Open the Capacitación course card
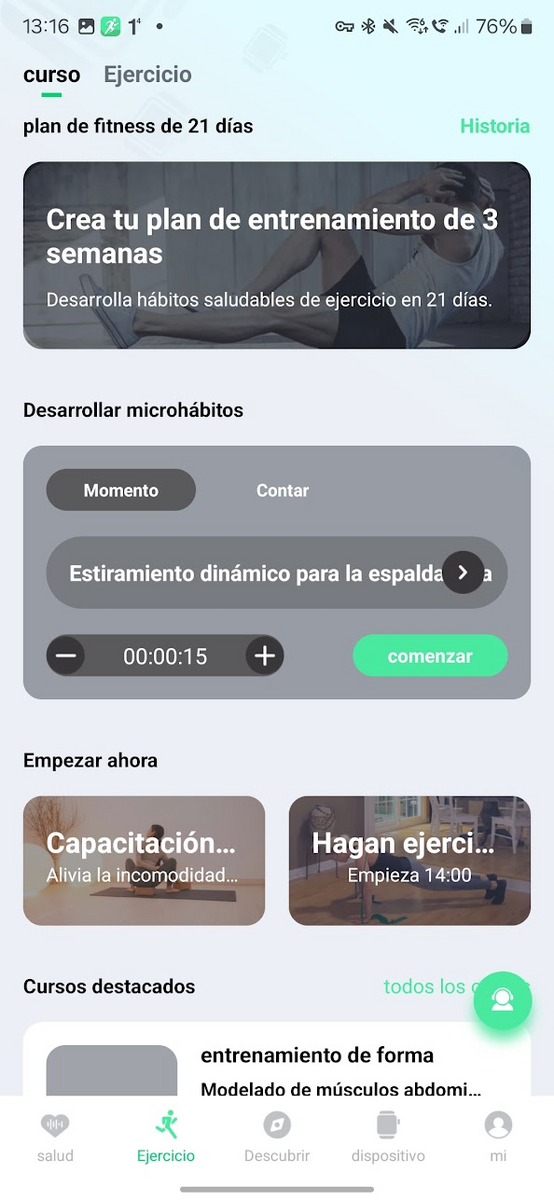 [144, 860]
